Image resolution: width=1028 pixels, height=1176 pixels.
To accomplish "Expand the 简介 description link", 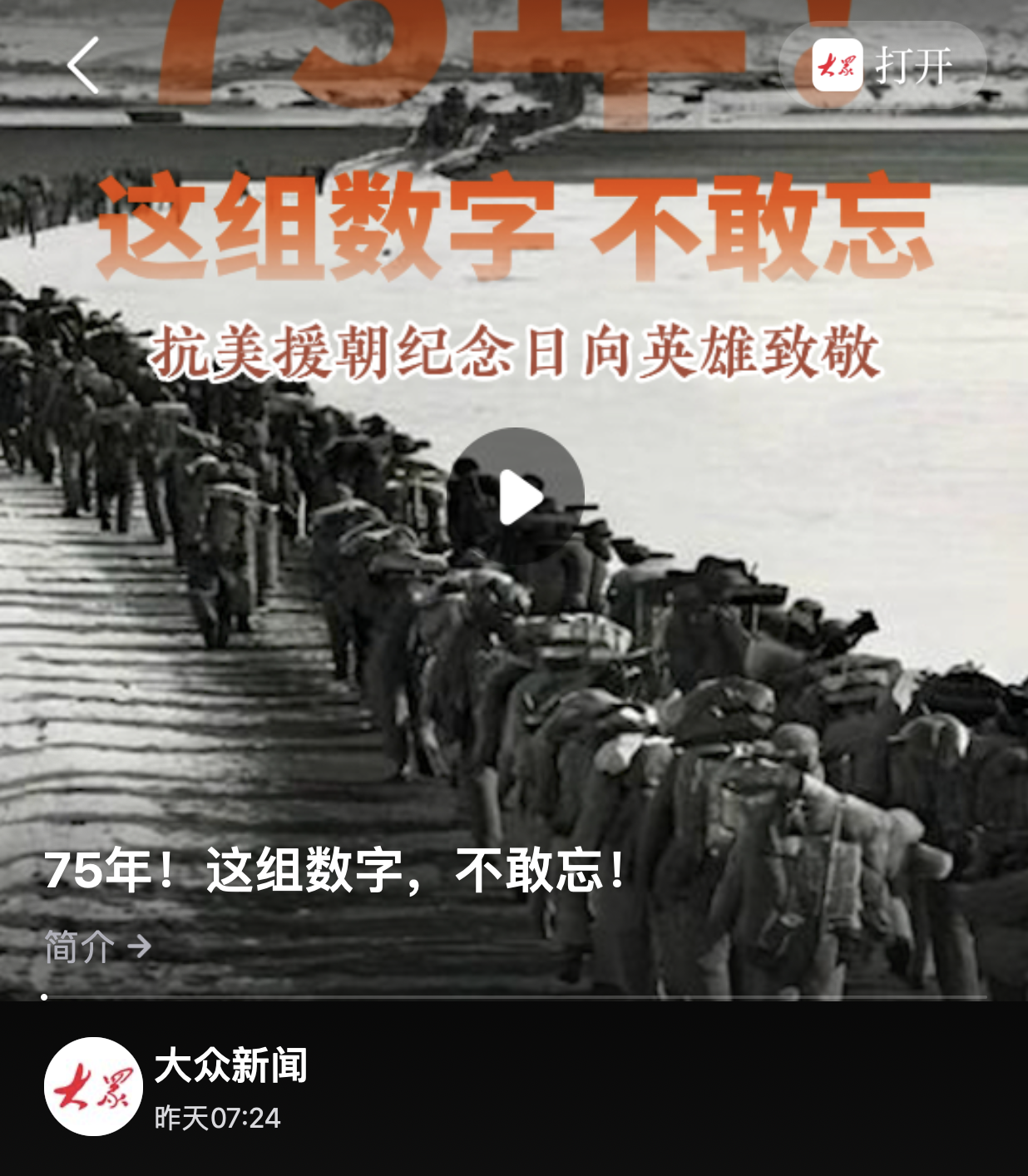I will (x=97, y=946).
